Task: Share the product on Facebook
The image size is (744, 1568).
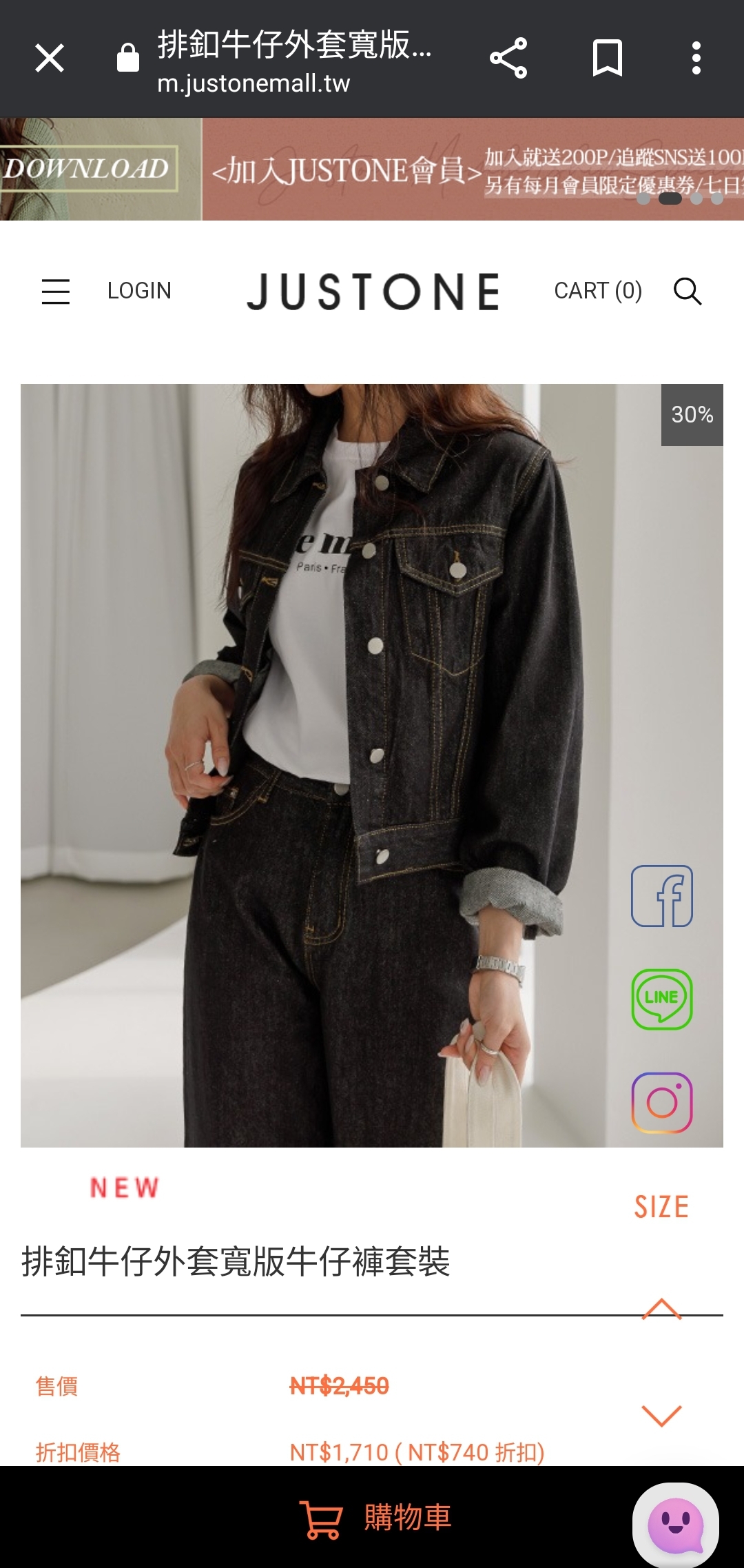Action: (662, 896)
